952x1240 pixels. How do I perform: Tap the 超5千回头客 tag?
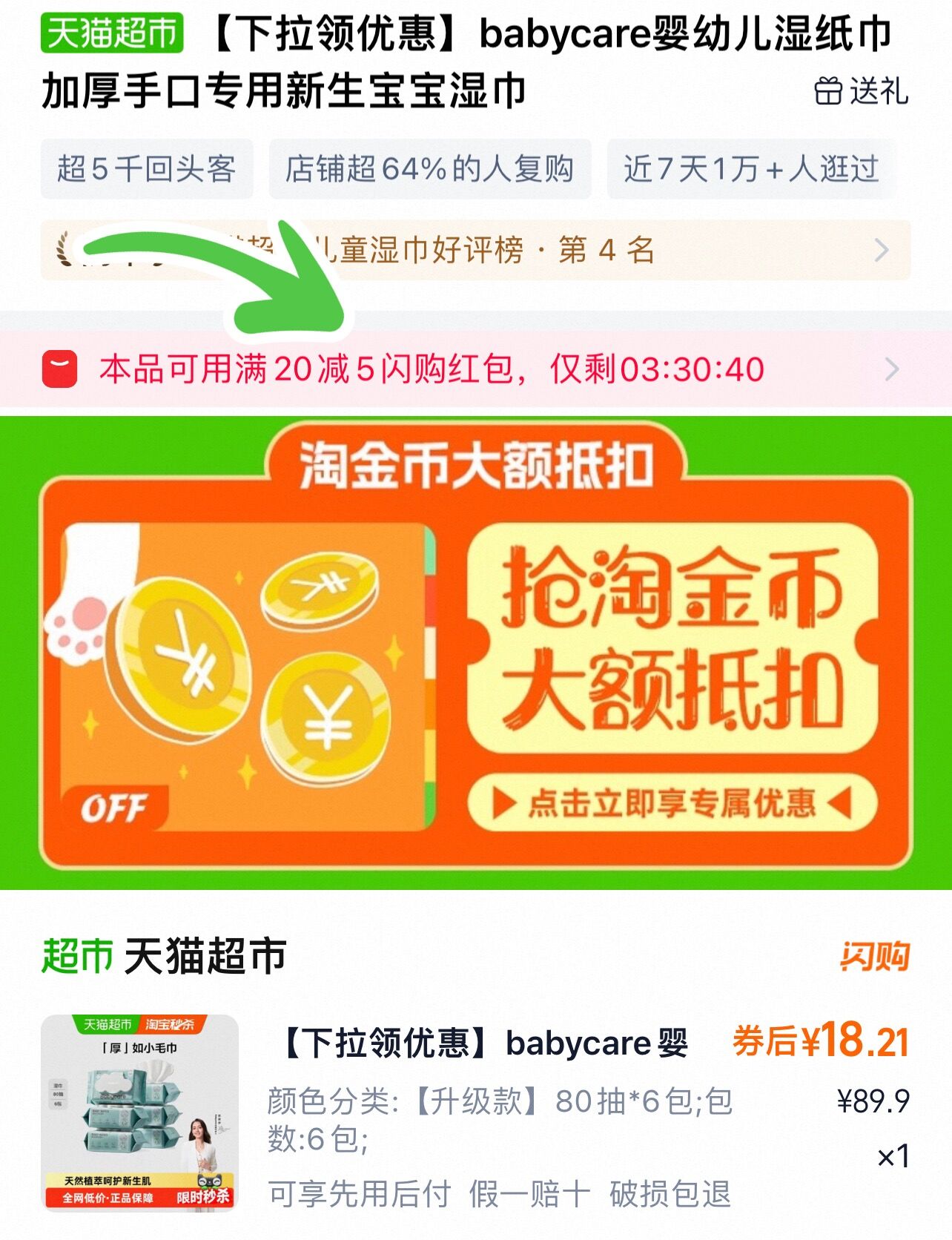tap(147, 169)
